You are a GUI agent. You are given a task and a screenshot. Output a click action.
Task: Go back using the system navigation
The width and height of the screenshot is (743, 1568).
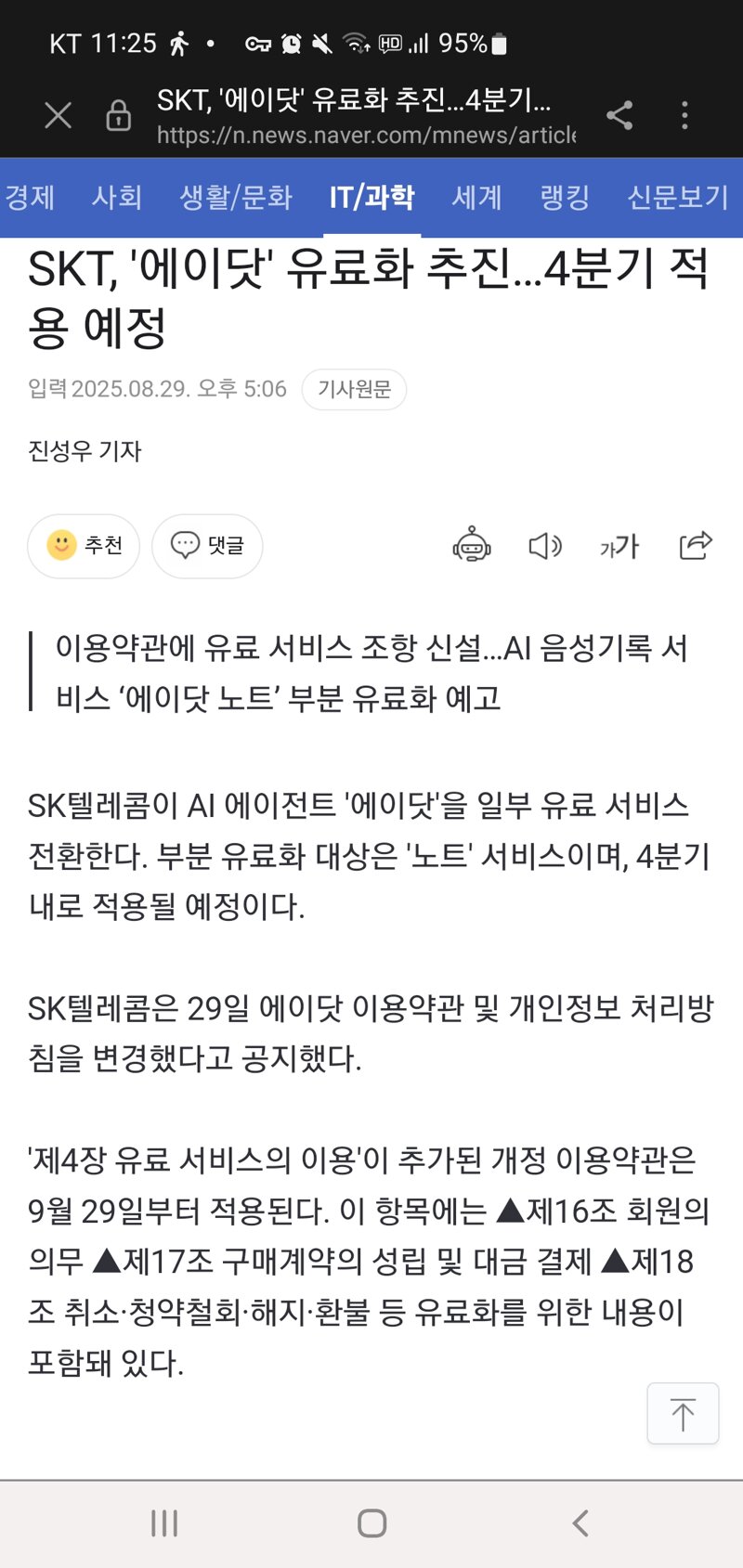[x=580, y=1523]
